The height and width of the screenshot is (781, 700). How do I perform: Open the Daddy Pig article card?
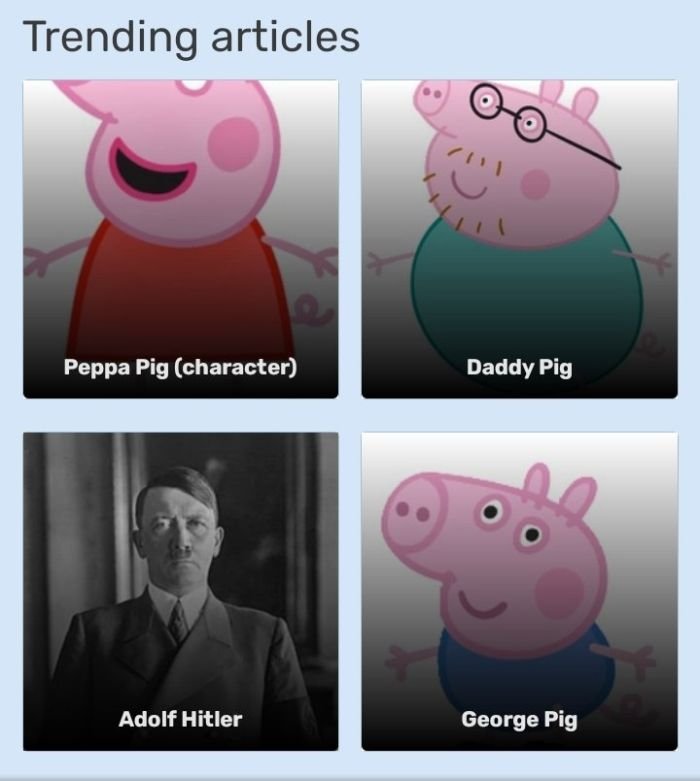coord(519,240)
